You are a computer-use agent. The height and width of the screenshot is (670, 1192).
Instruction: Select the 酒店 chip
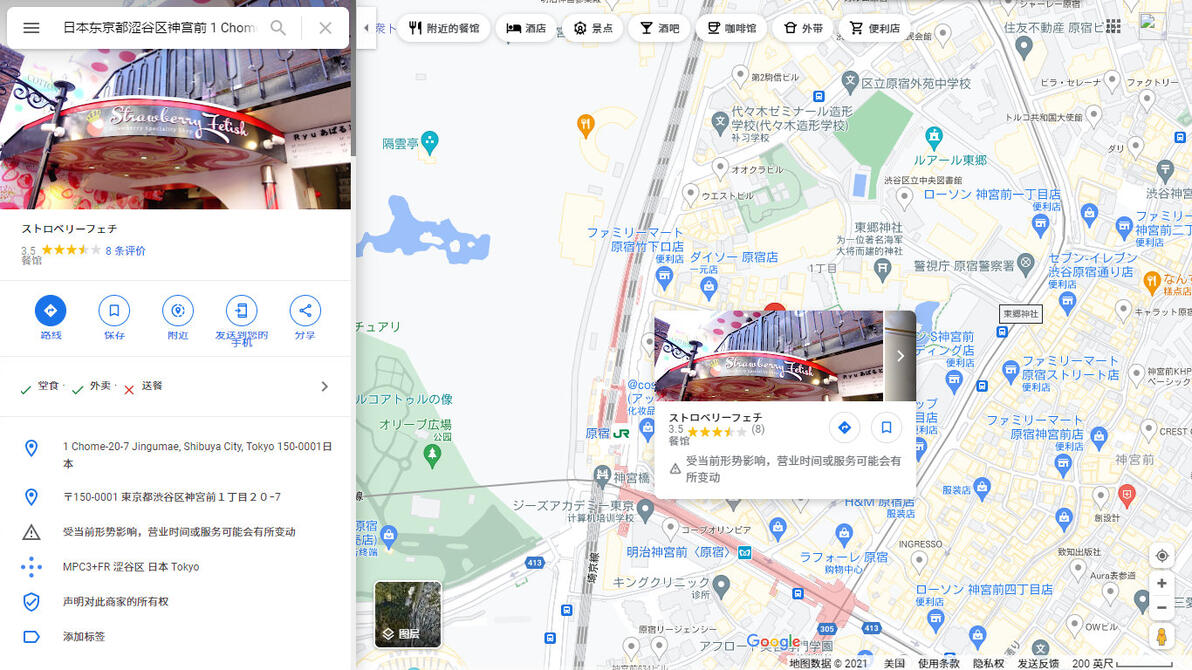click(x=526, y=28)
